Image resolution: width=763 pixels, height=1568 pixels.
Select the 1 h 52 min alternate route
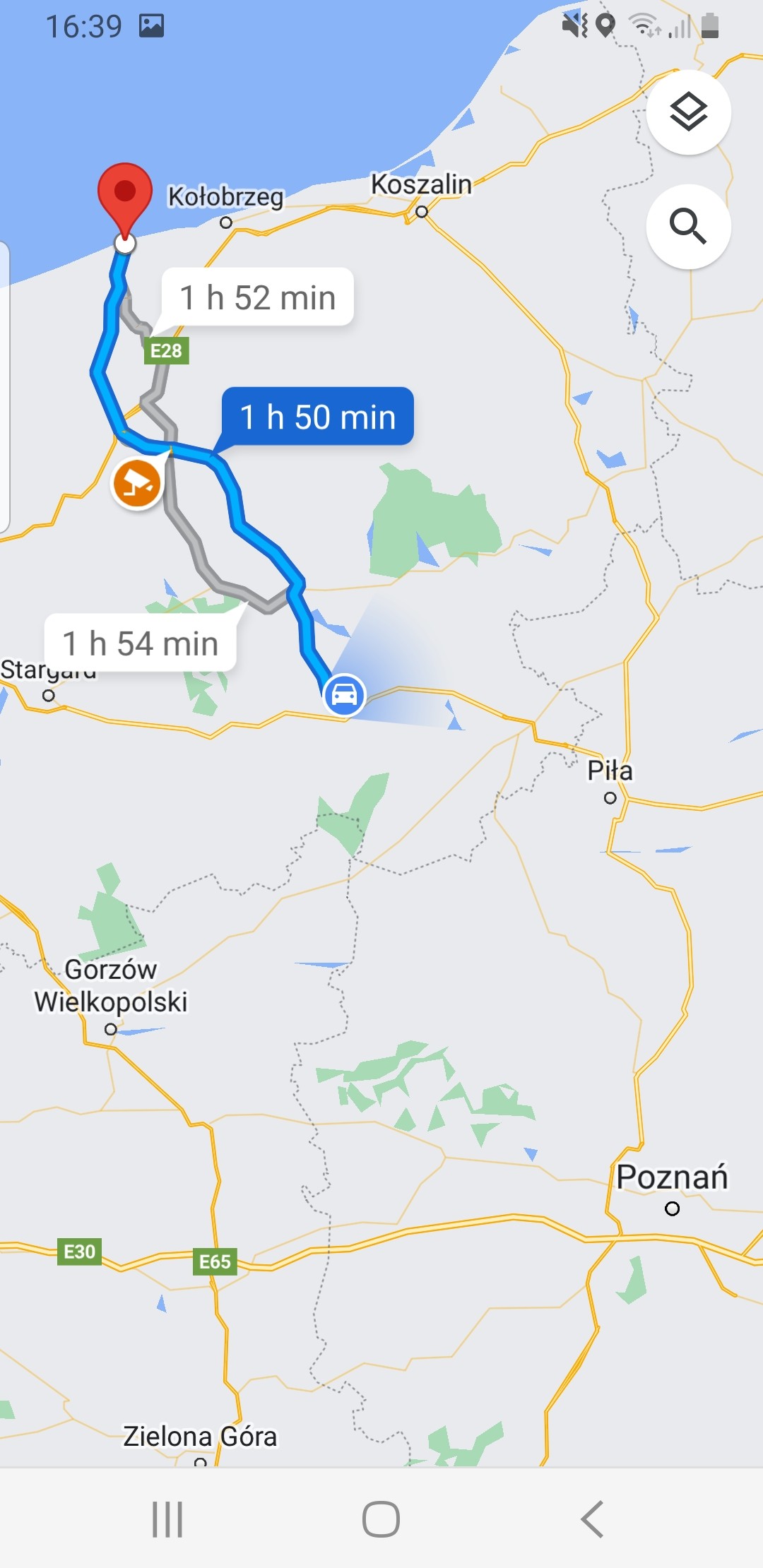pos(257,297)
